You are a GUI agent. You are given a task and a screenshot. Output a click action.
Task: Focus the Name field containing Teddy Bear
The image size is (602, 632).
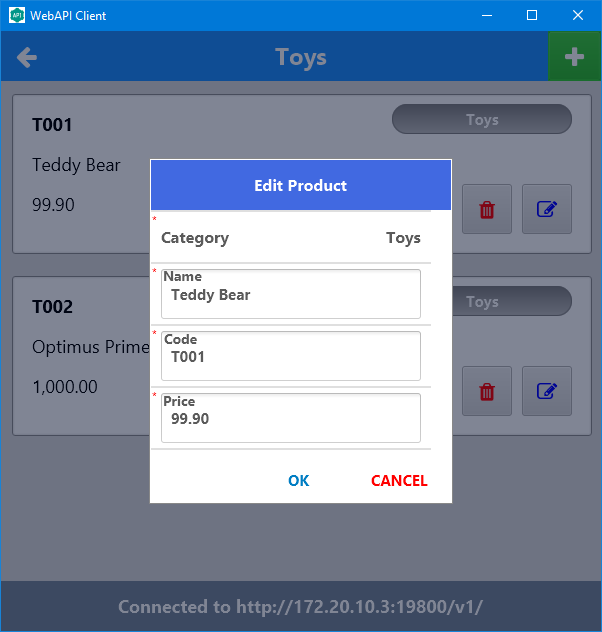291,295
